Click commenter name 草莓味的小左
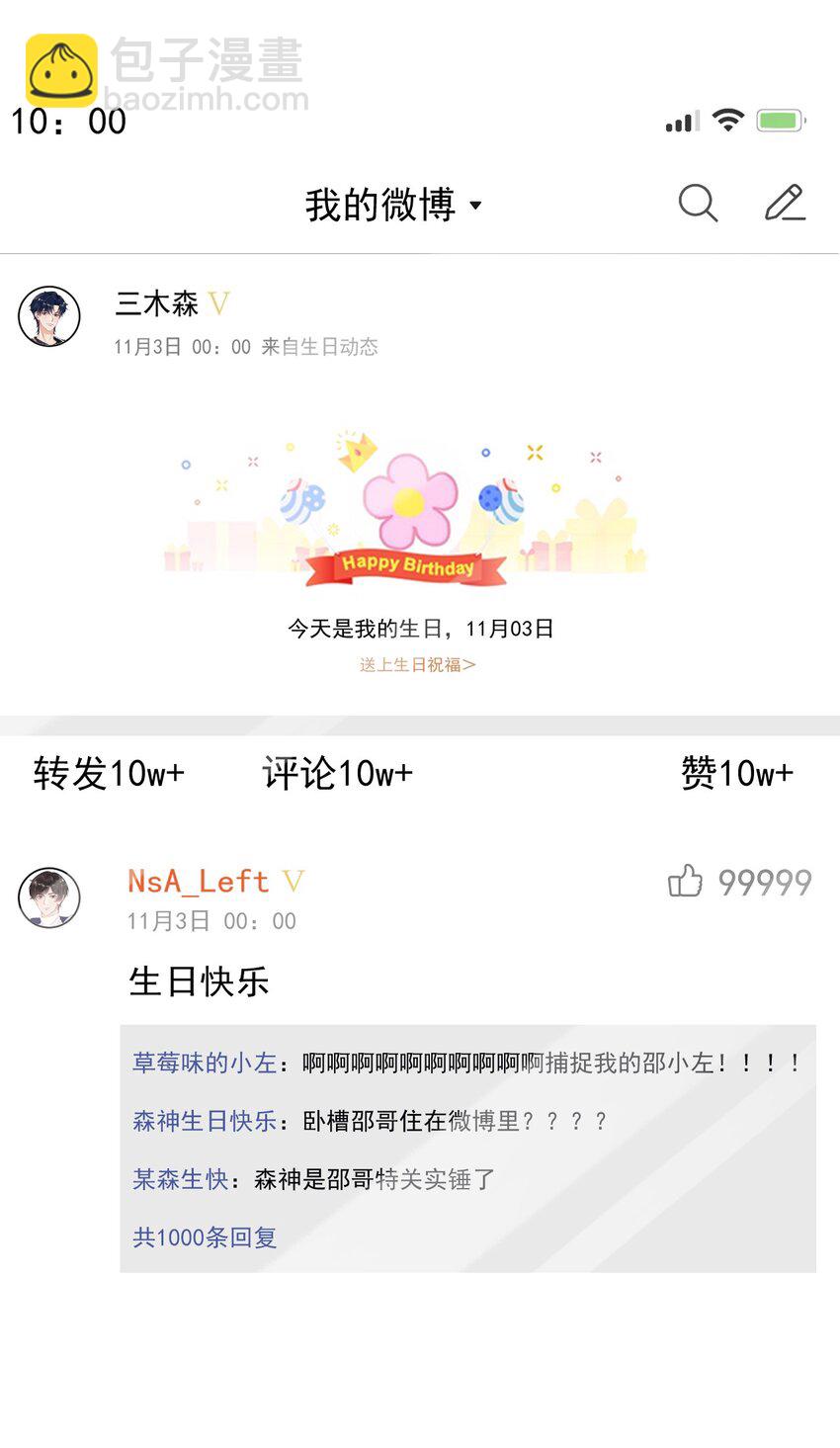This screenshot has height=1448, width=840. pyautogui.click(x=206, y=1062)
